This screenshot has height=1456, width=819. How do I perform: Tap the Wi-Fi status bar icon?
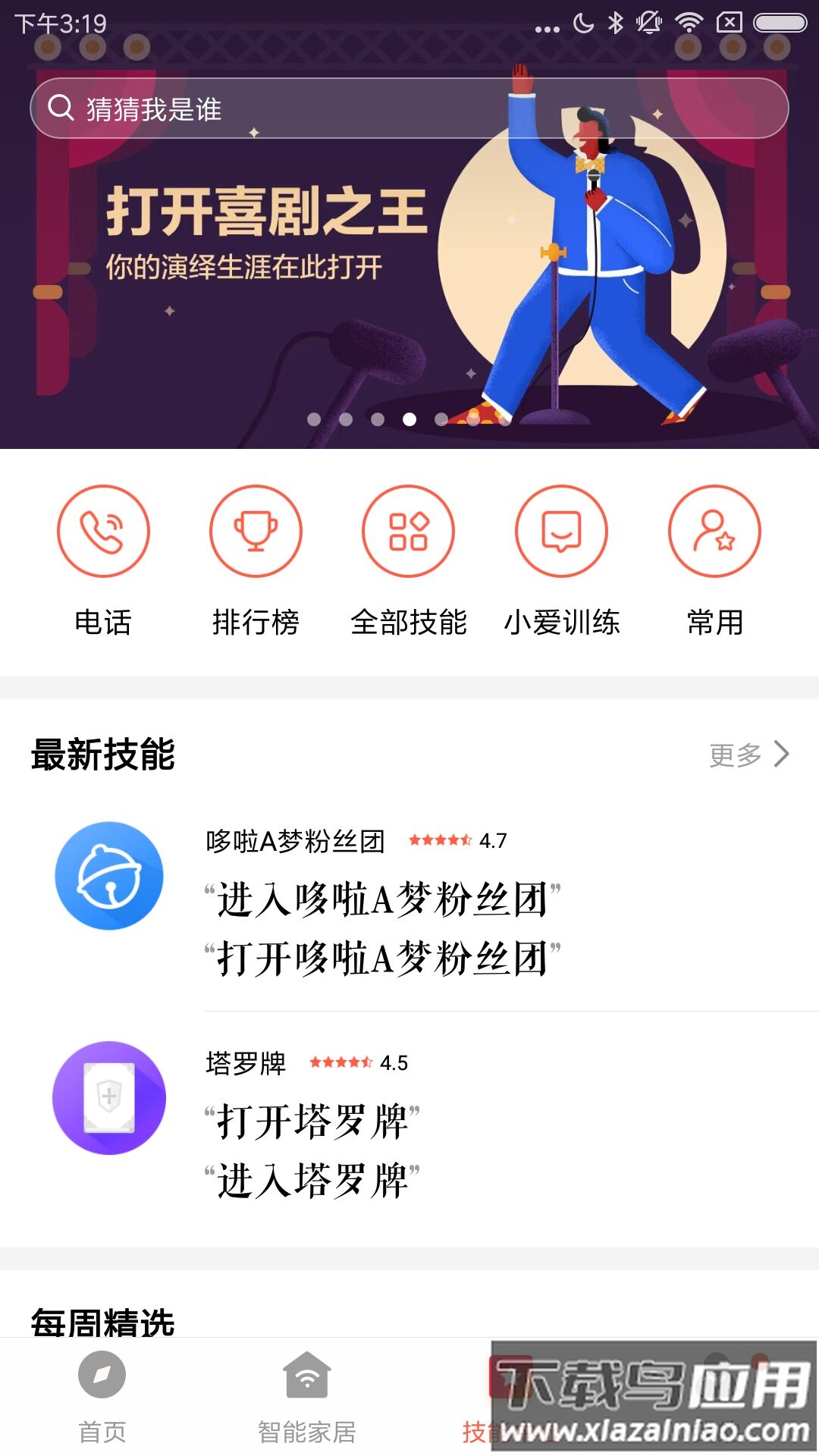[689, 23]
